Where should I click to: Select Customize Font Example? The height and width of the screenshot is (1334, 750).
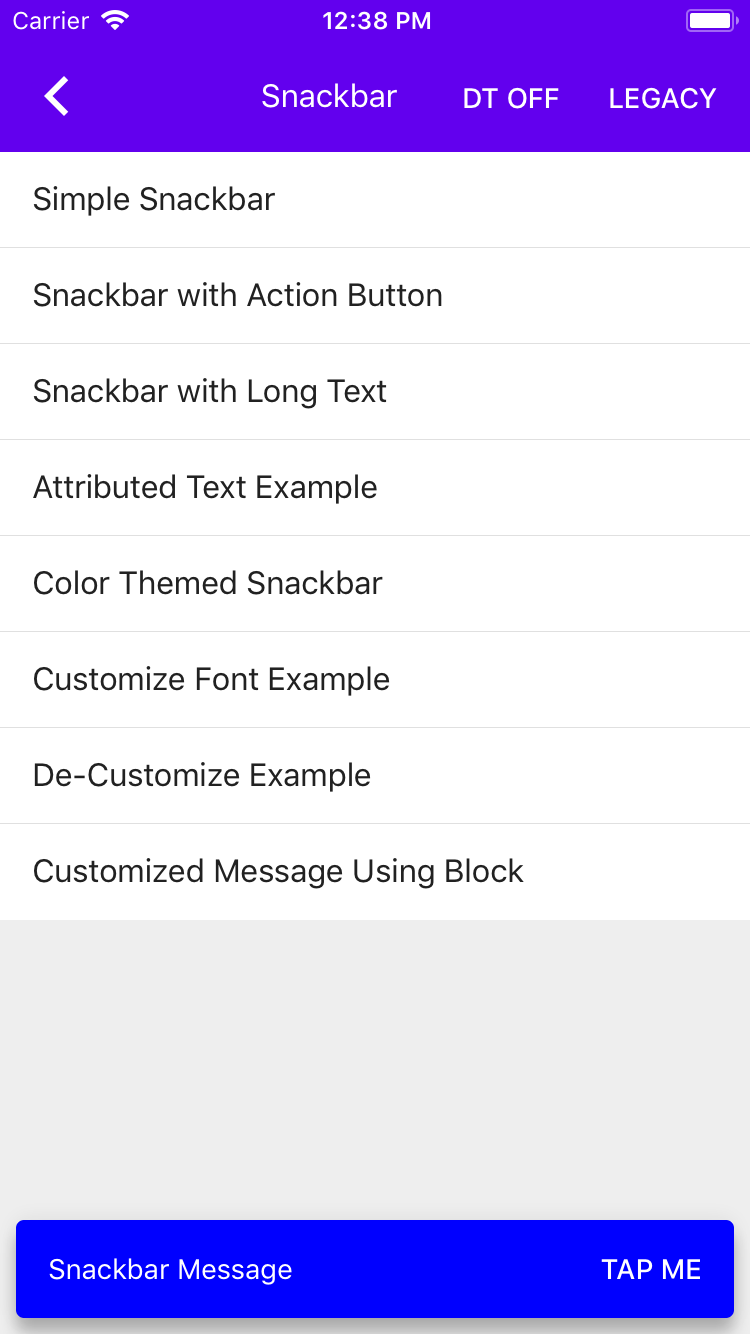coord(211,679)
